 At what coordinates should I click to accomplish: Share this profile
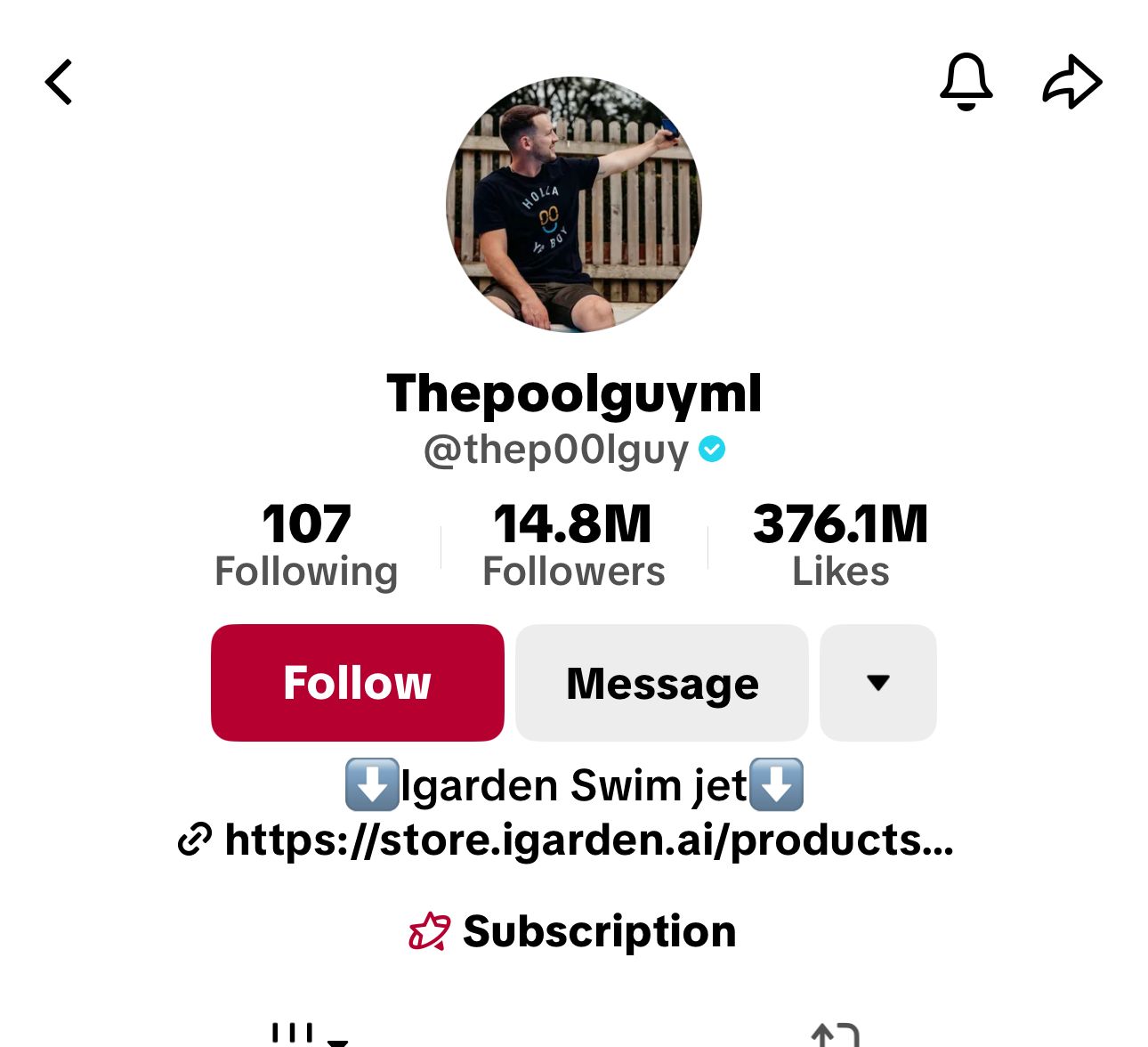click(1071, 83)
